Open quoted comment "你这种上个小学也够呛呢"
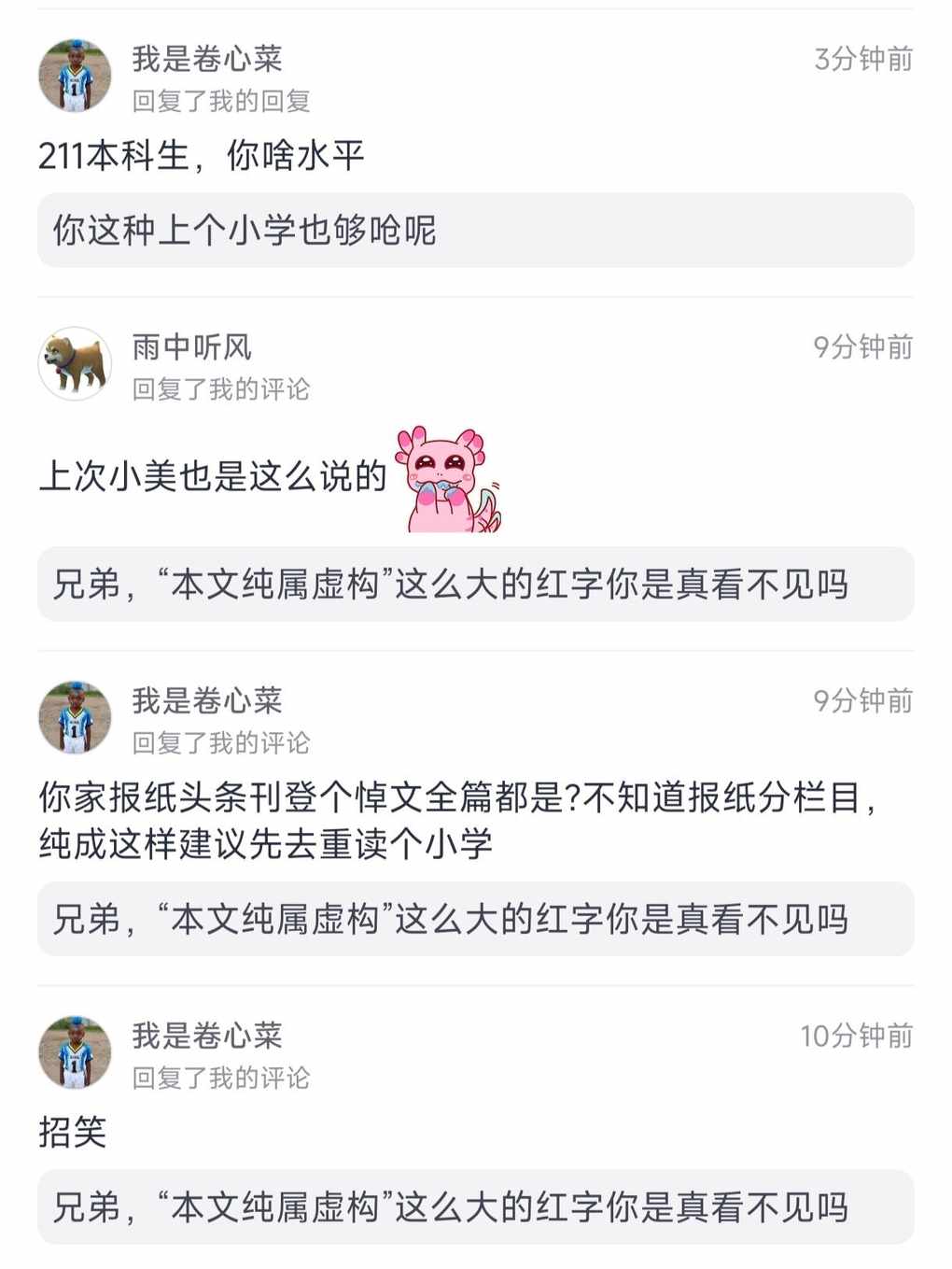 click(x=475, y=231)
